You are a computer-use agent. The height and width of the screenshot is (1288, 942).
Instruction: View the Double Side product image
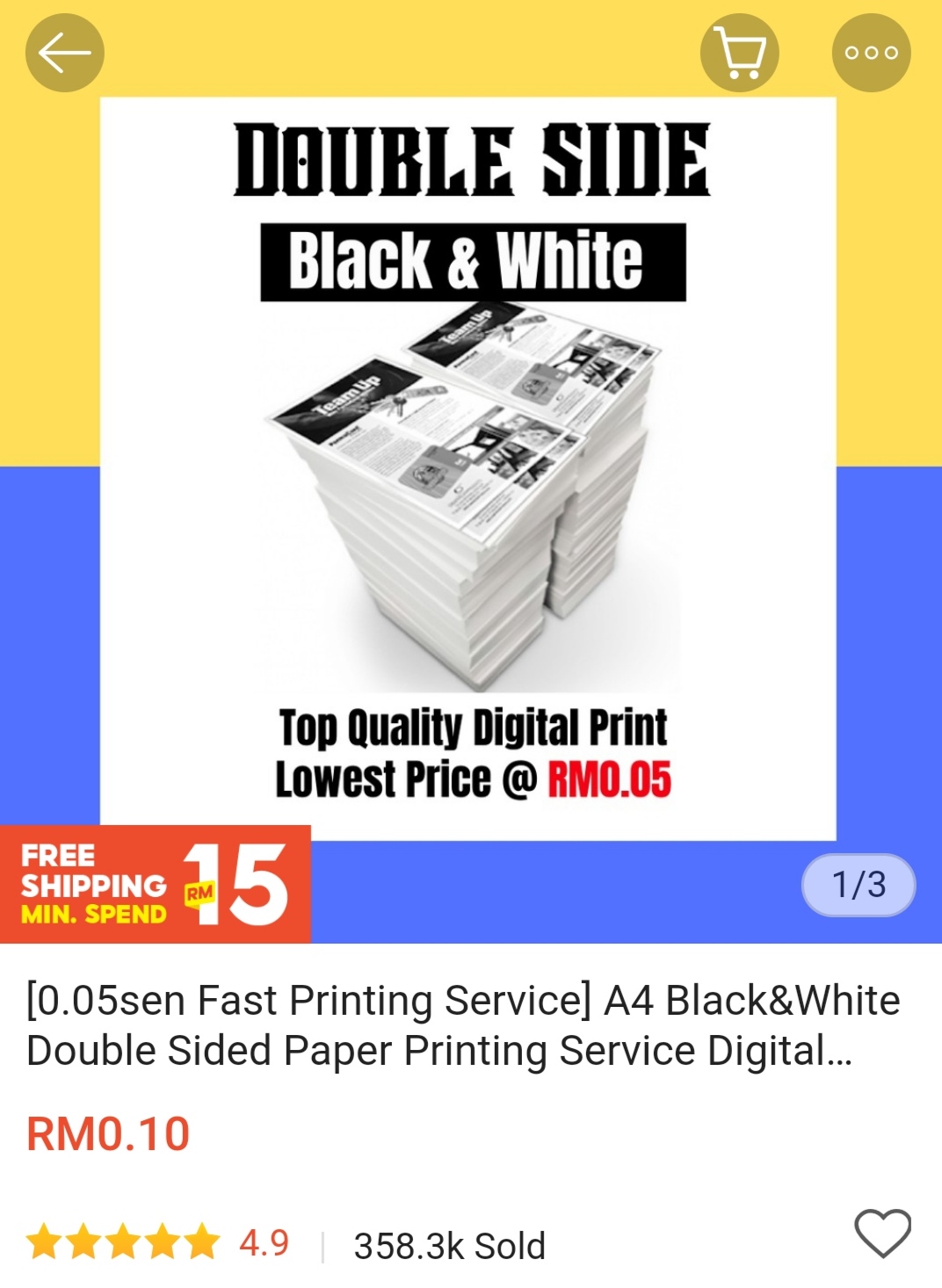click(468, 468)
